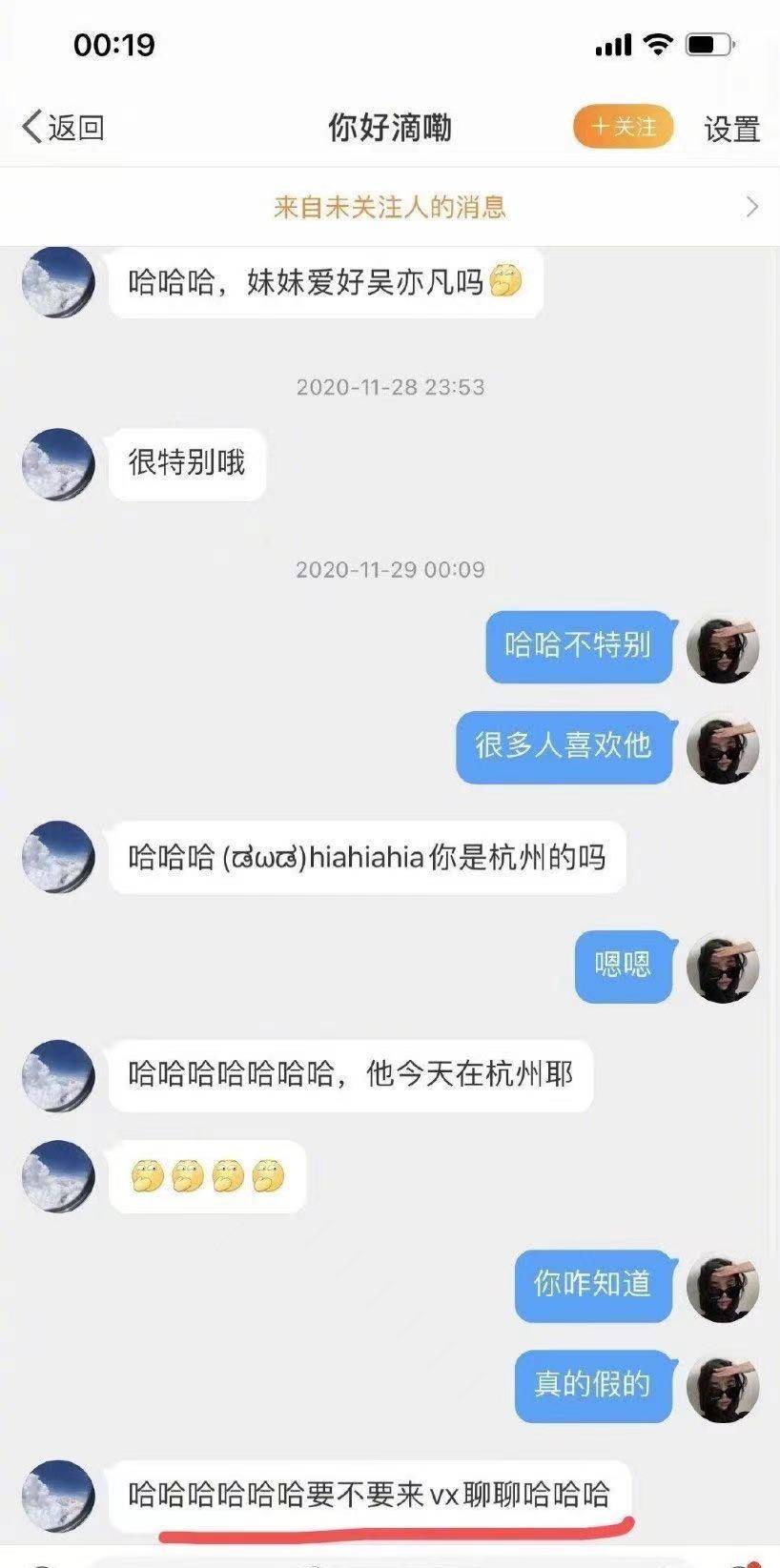Follow this user with +关注 button

(x=623, y=127)
